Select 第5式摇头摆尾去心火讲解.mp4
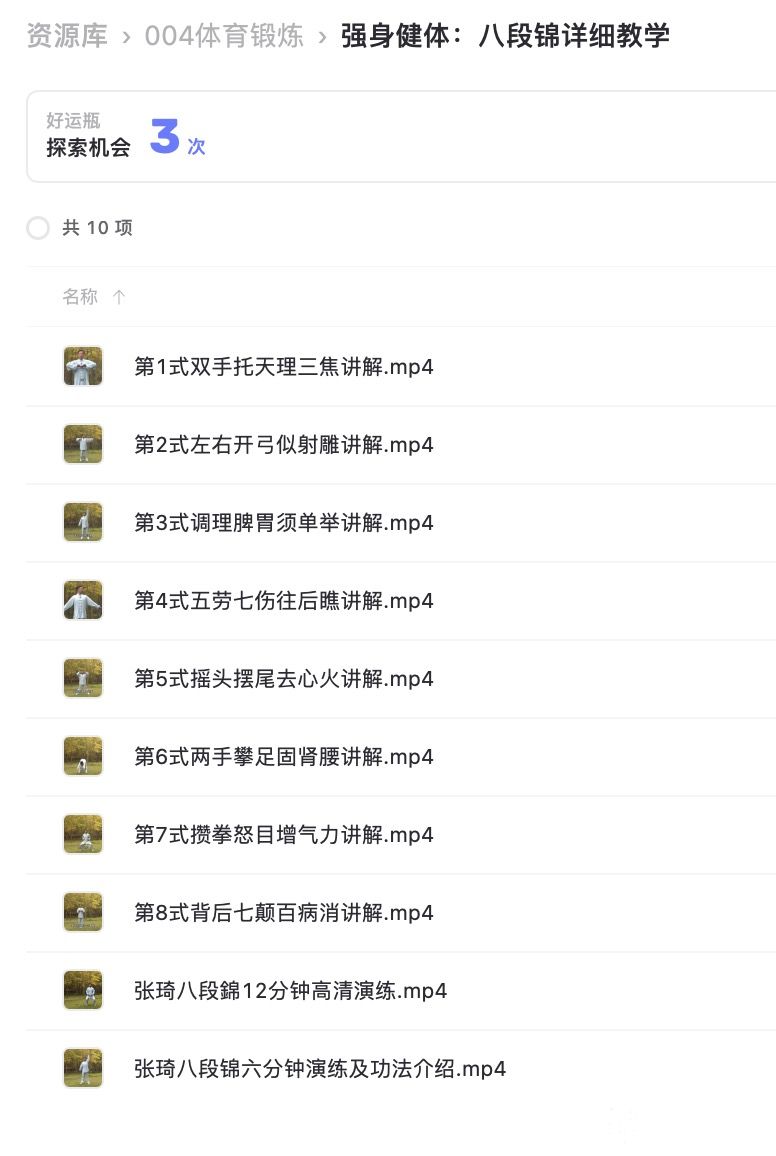This screenshot has height=1156, width=776. [283, 679]
